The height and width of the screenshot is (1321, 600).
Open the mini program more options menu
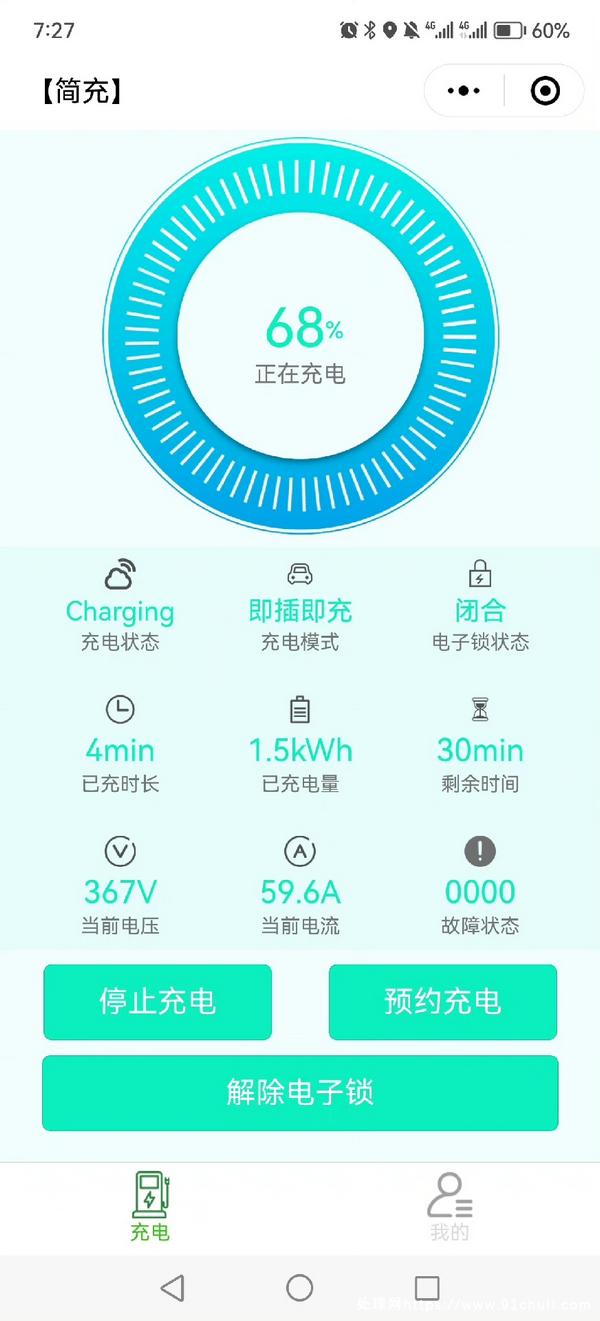click(x=464, y=91)
